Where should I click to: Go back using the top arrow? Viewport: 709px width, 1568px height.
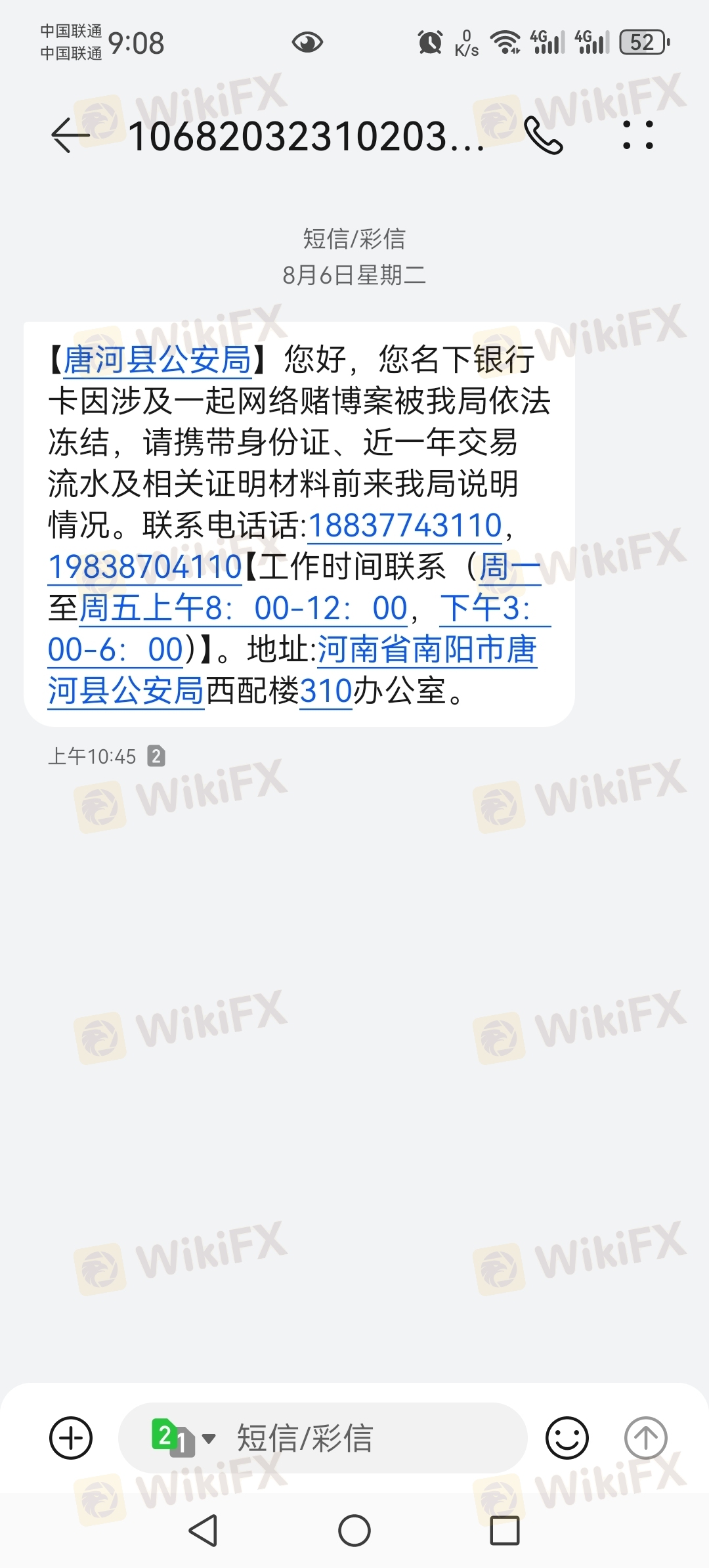(71, 136)
